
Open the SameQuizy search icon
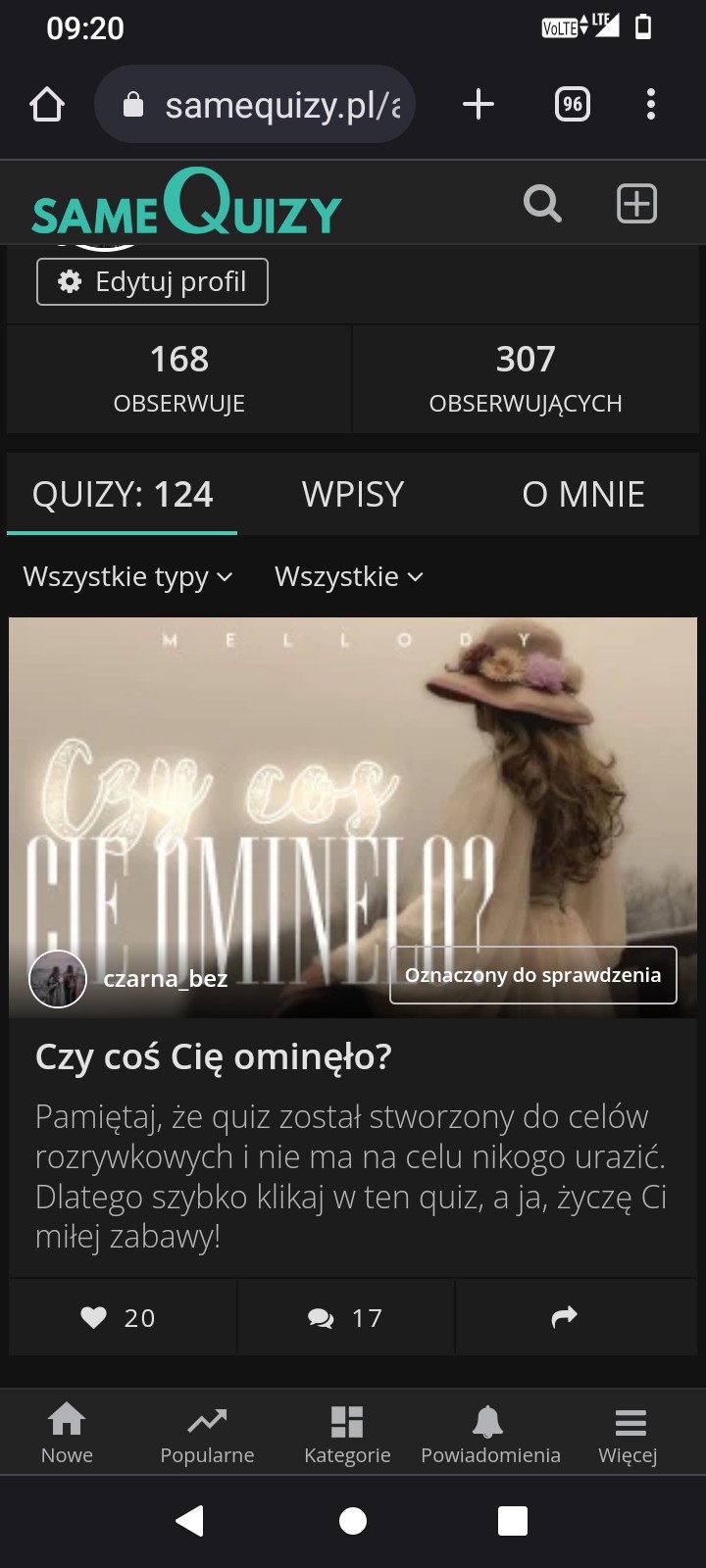coord(542,204)
